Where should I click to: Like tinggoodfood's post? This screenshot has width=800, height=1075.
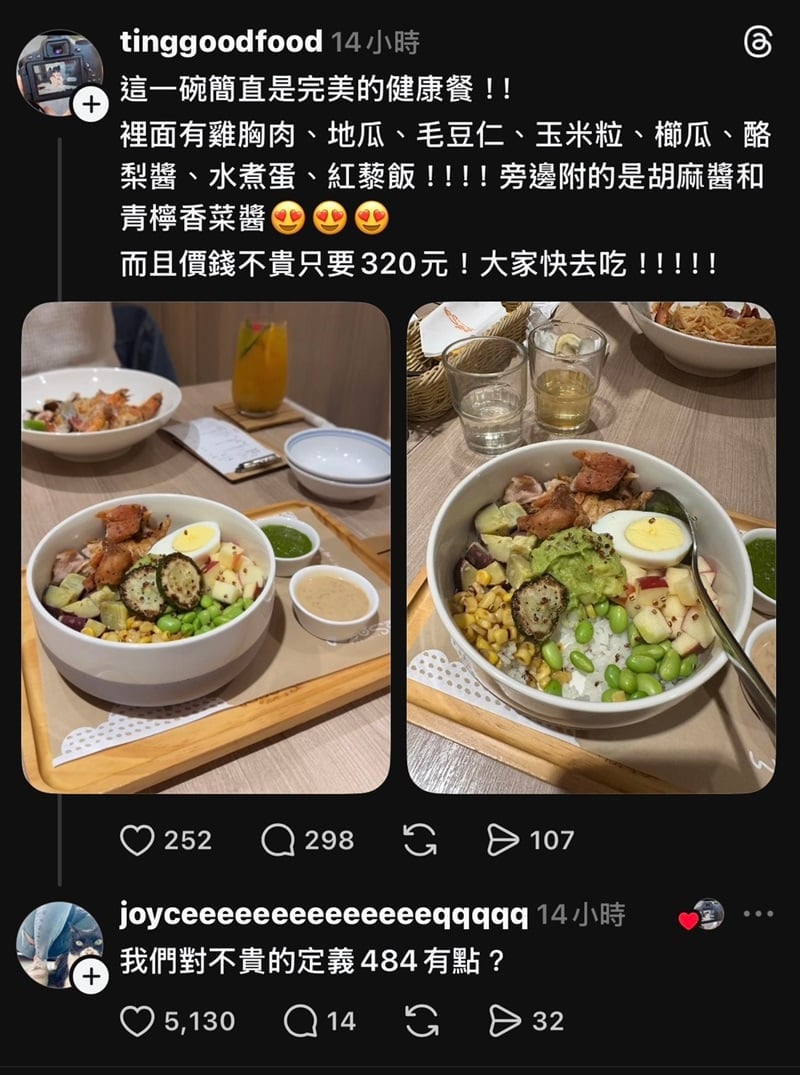click(x=138, y=840)
